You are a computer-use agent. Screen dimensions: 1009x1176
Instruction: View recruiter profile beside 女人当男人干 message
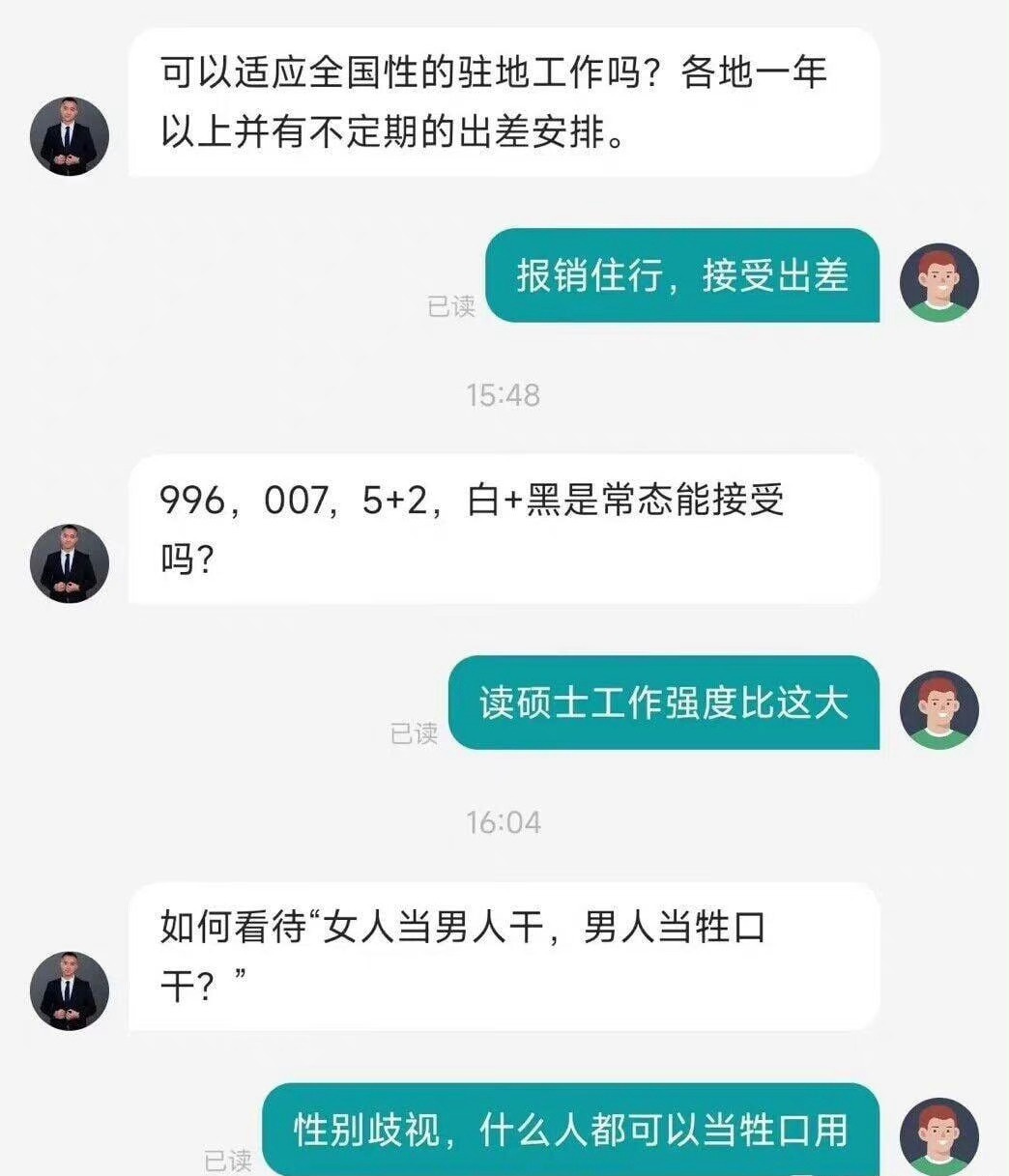69,990
